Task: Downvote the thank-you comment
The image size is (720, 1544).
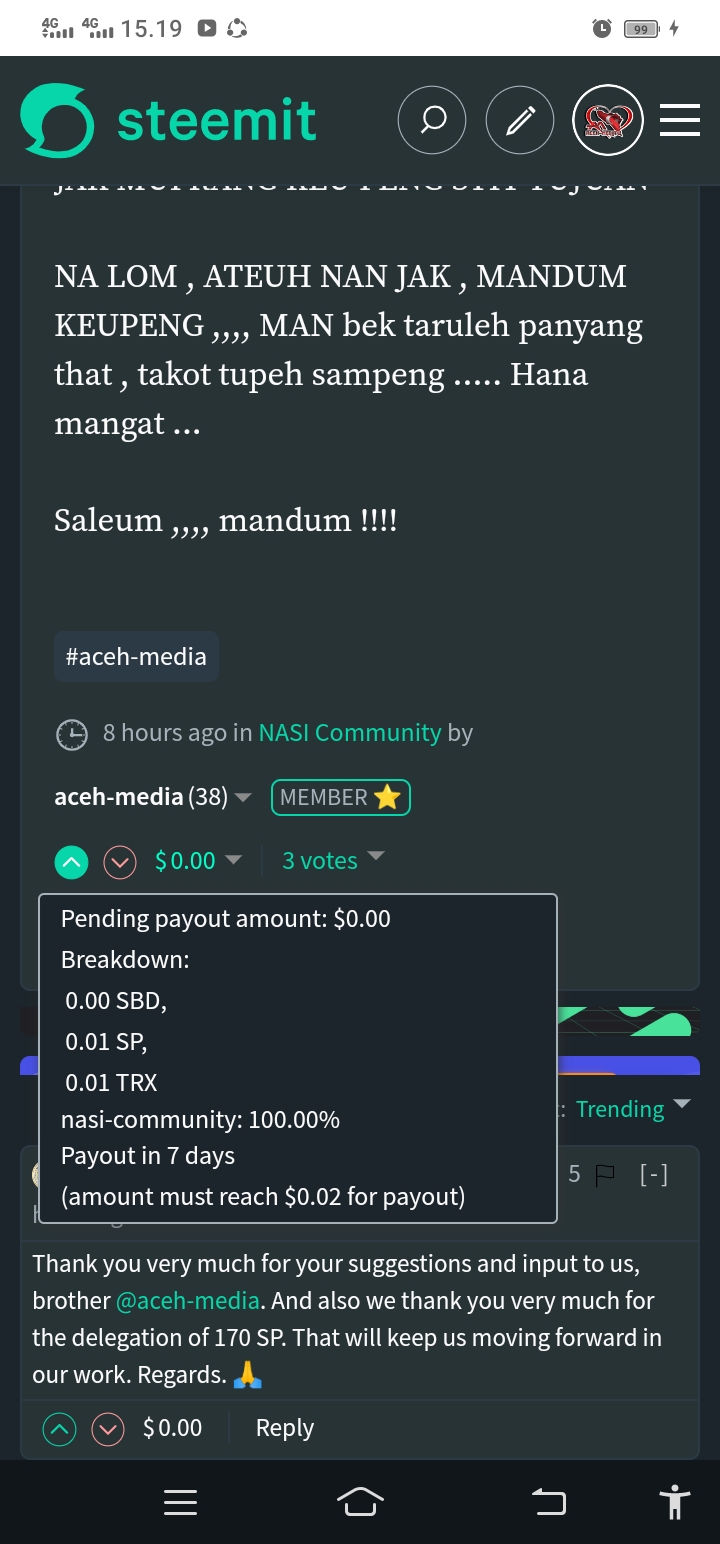Action: coord(108,1430)
